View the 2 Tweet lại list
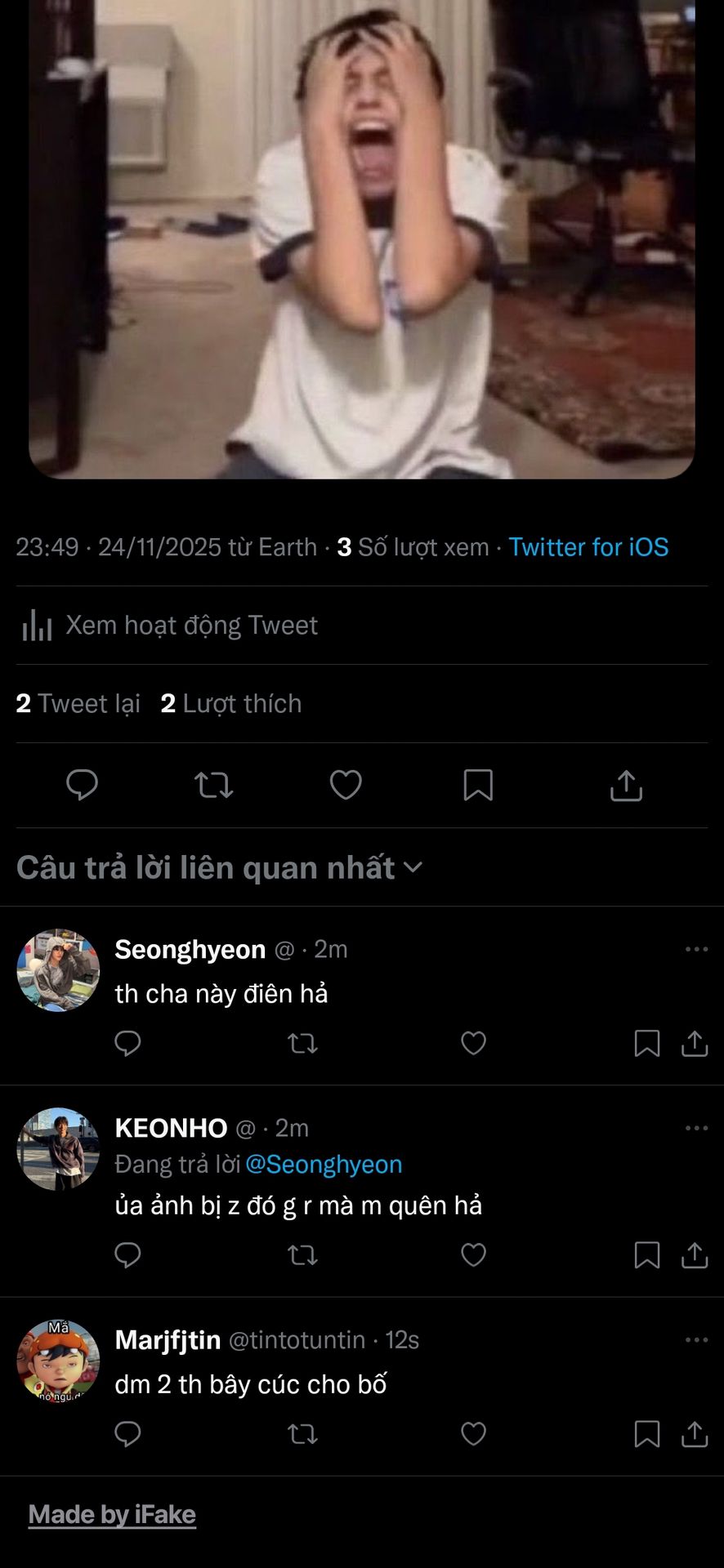The image size is (724, 1568). tap(78, 703)
